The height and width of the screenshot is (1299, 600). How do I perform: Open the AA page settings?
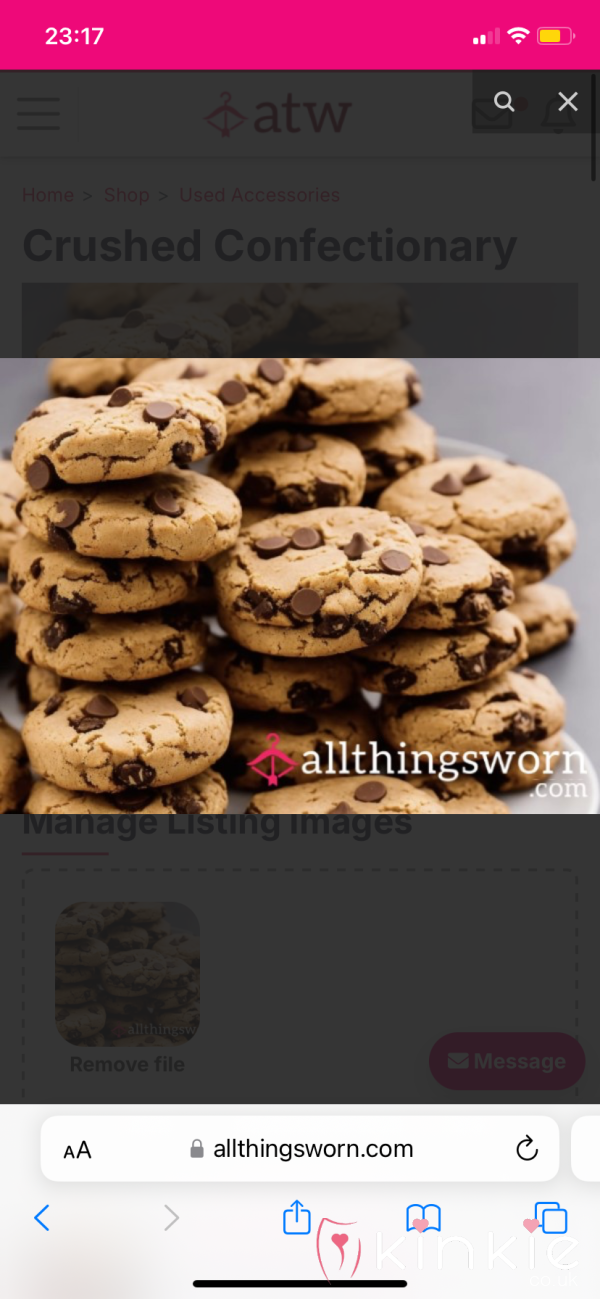(x=77, y=1150)
